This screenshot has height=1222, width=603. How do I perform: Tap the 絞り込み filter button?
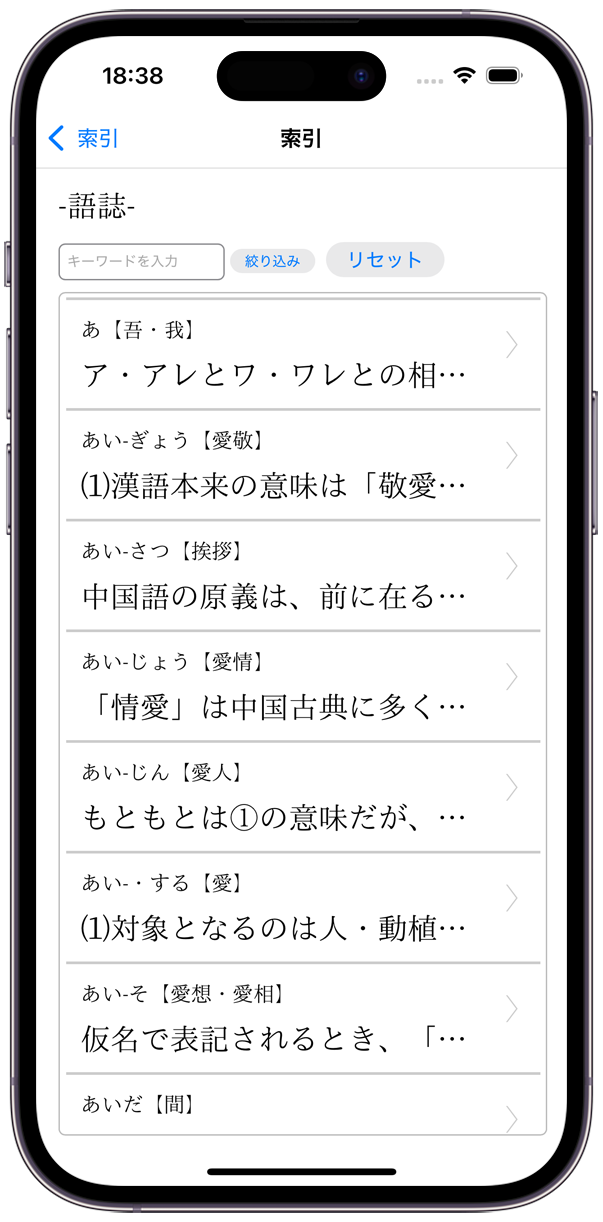pos(272,262)
